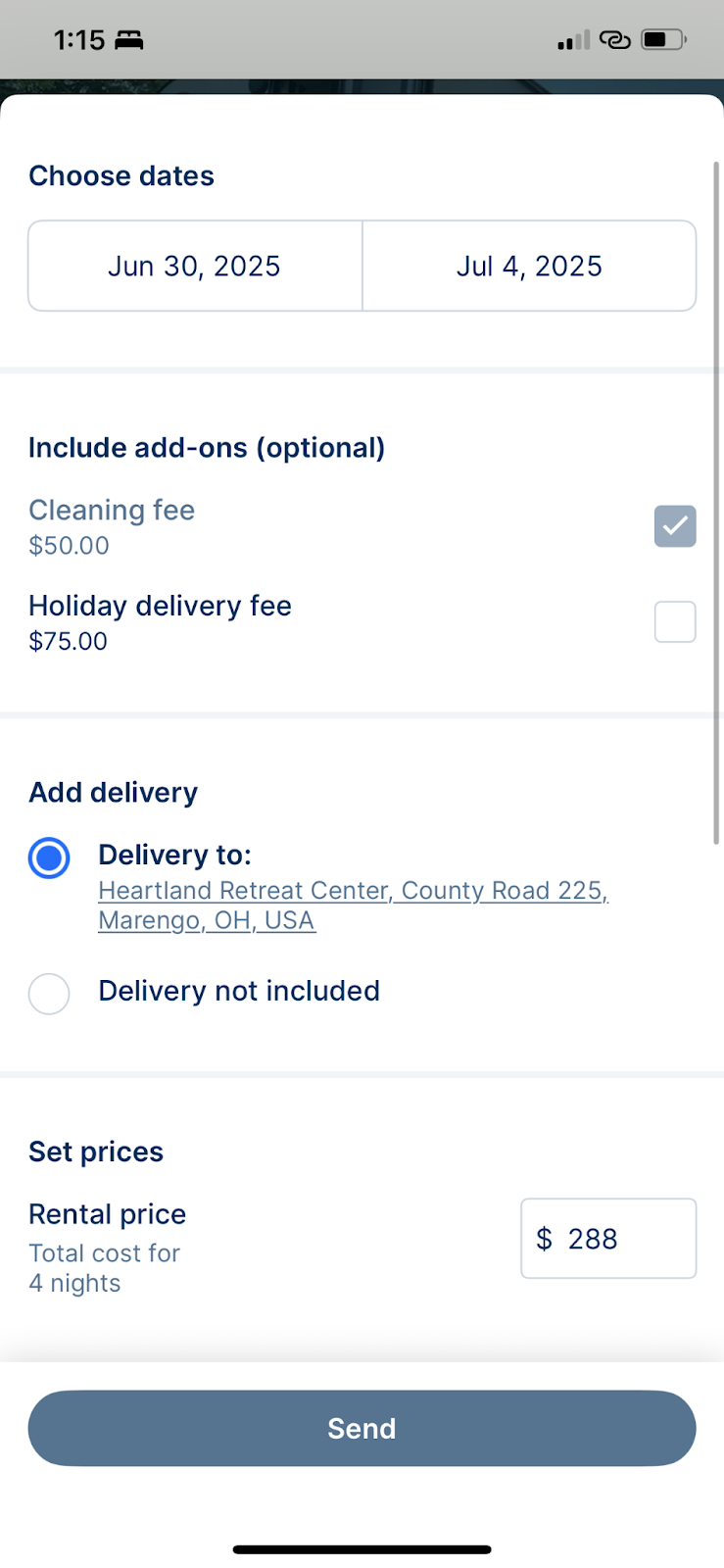The height and width of the screenshot is (1568, 724).
Task: Change the Jul 4, 2025 end date
Action: tap(529, 266)
